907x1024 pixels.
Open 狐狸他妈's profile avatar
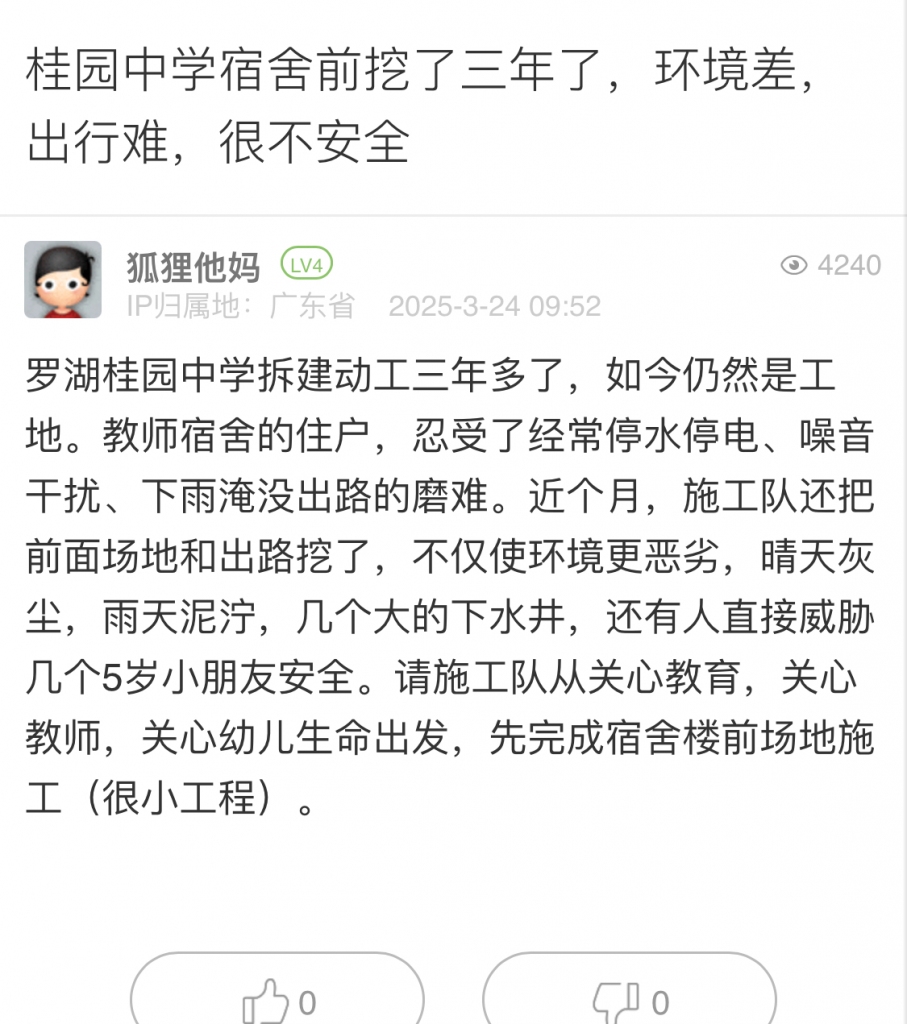pos(62,280)
